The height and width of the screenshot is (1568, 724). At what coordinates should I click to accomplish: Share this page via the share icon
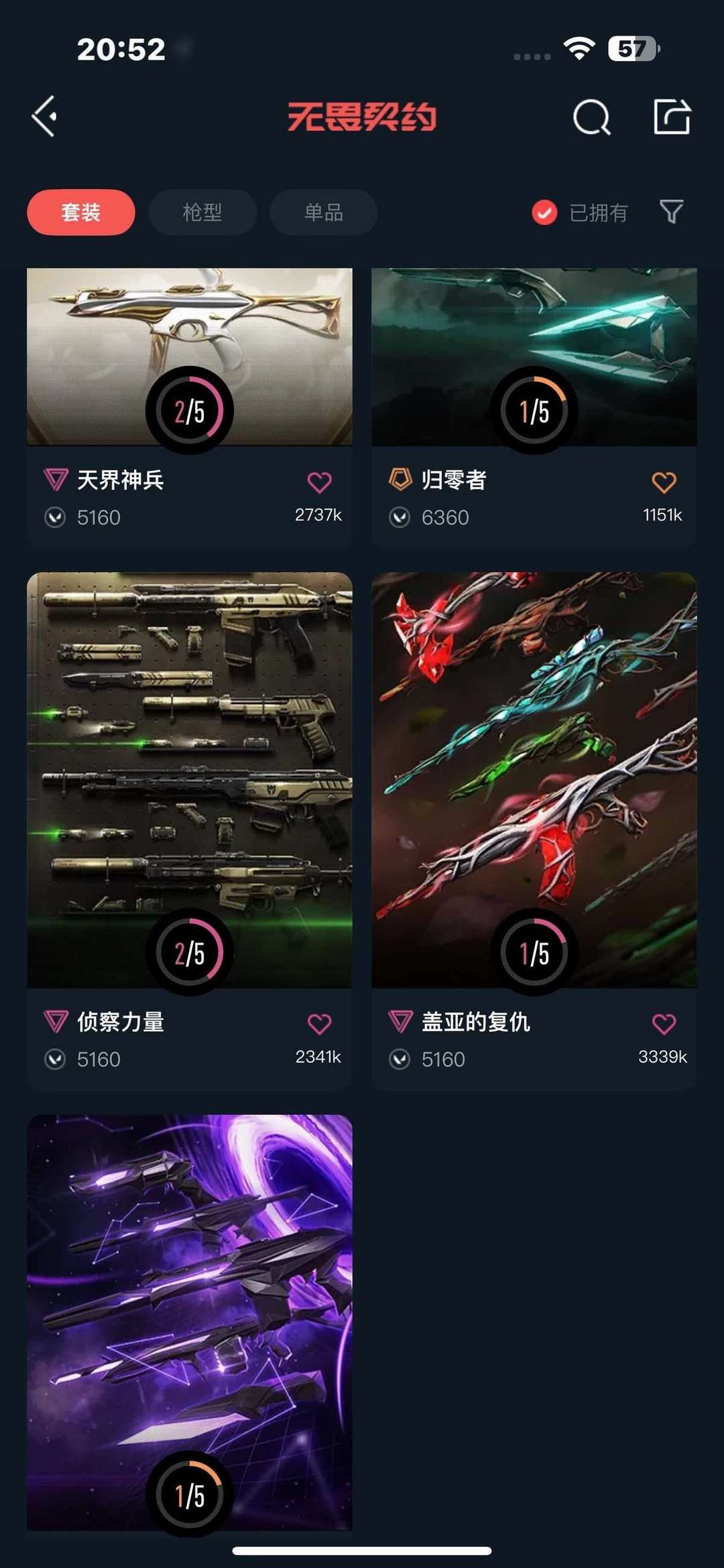tap(672, 117)
